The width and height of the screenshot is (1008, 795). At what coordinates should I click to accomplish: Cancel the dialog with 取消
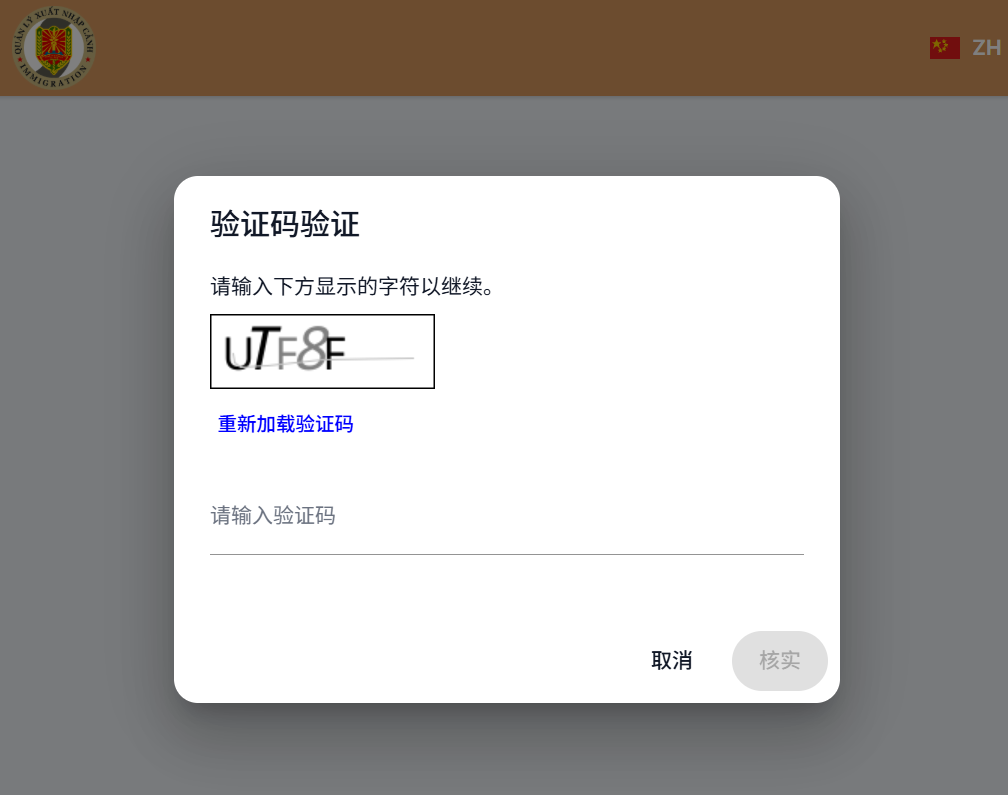(671, 661)
